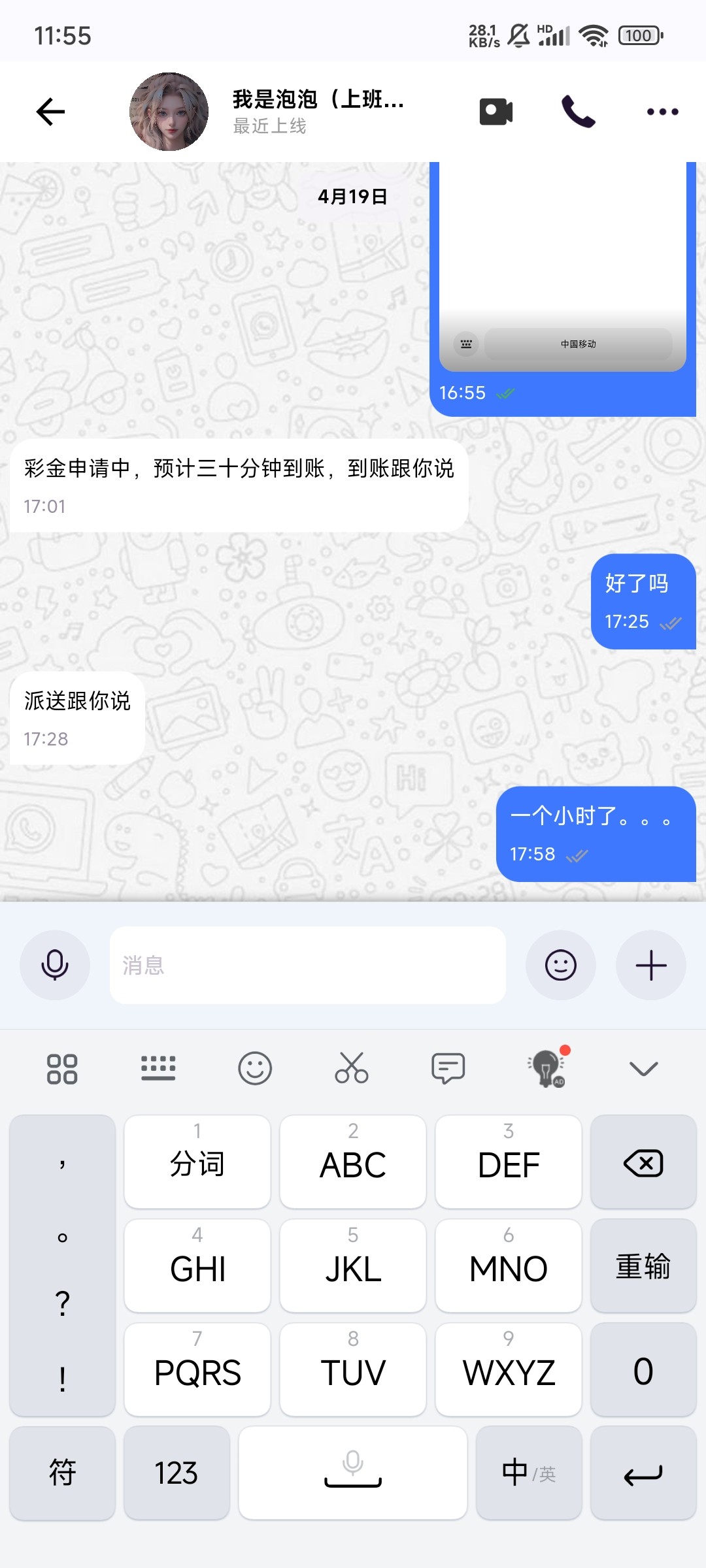Toggle the 中/英 language key
The width and height of the screenshot is (706, 1568).
click(x=529, y=1473)
